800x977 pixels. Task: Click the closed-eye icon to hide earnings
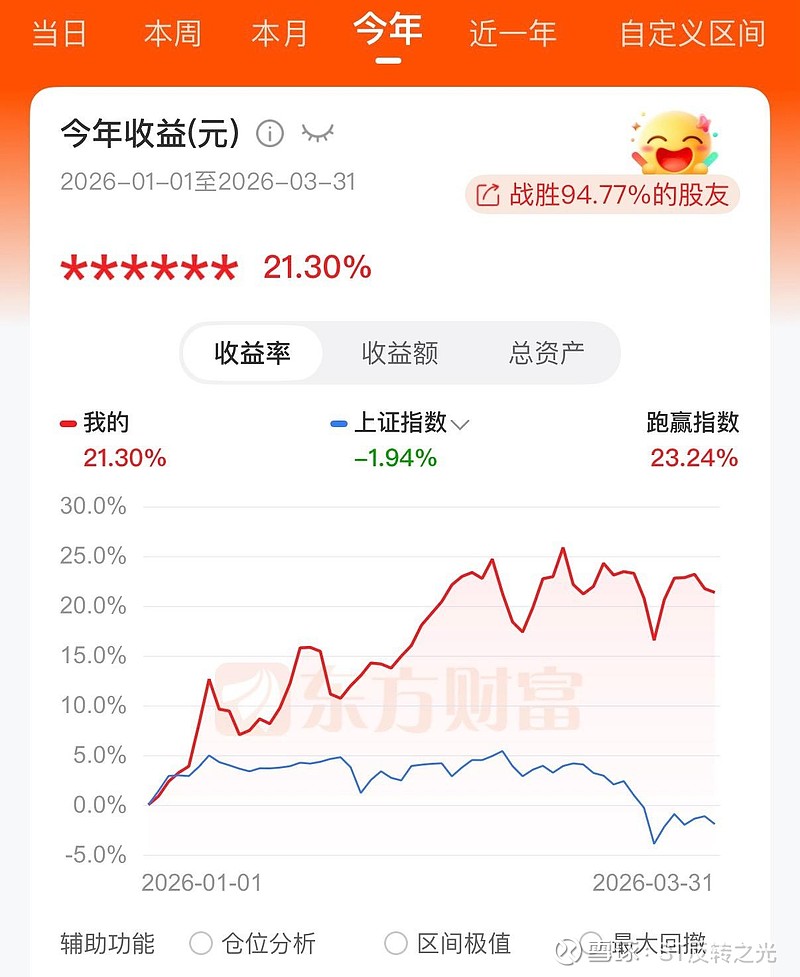[318, 132]
